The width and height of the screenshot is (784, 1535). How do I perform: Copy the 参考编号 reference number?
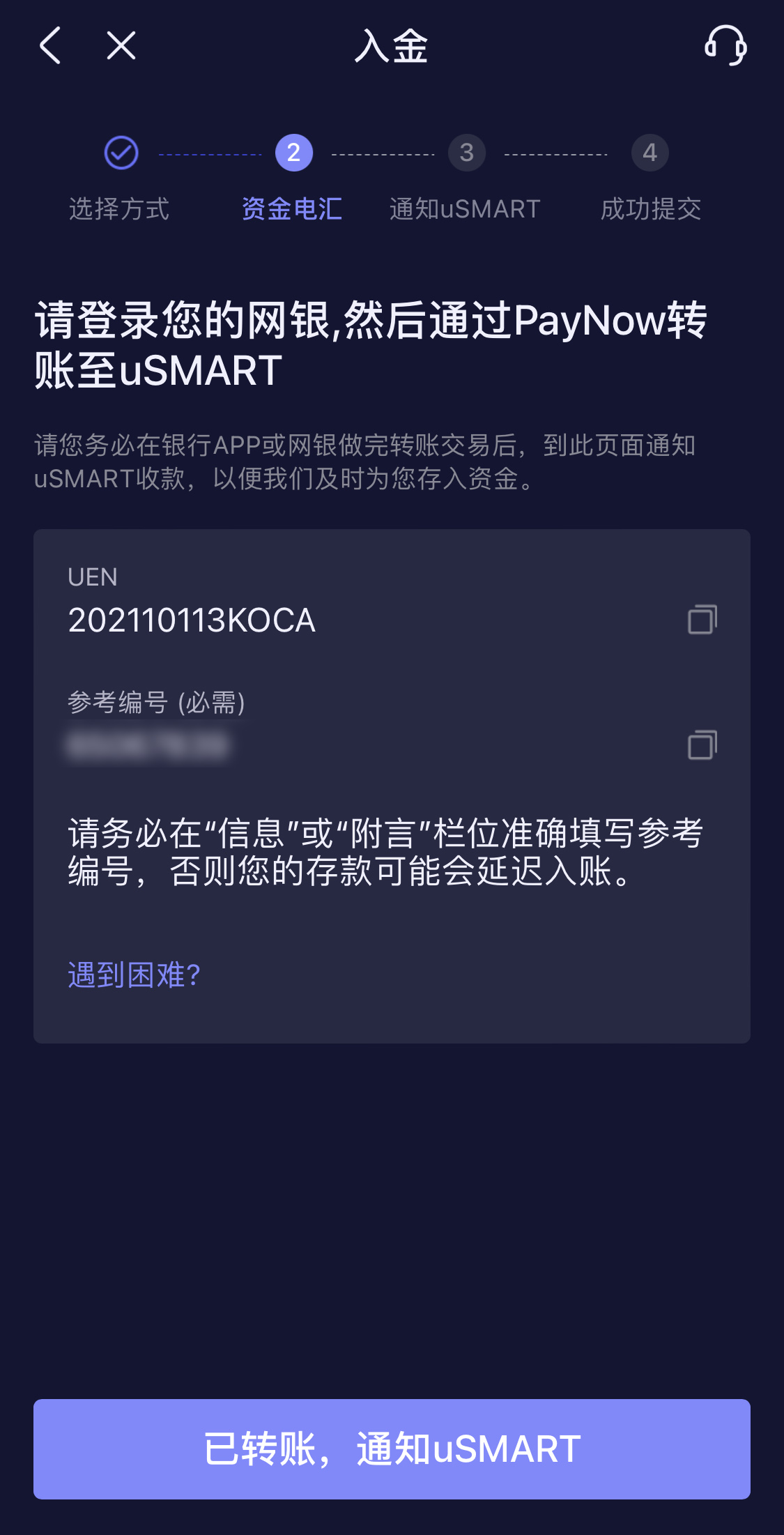(702, 745)
